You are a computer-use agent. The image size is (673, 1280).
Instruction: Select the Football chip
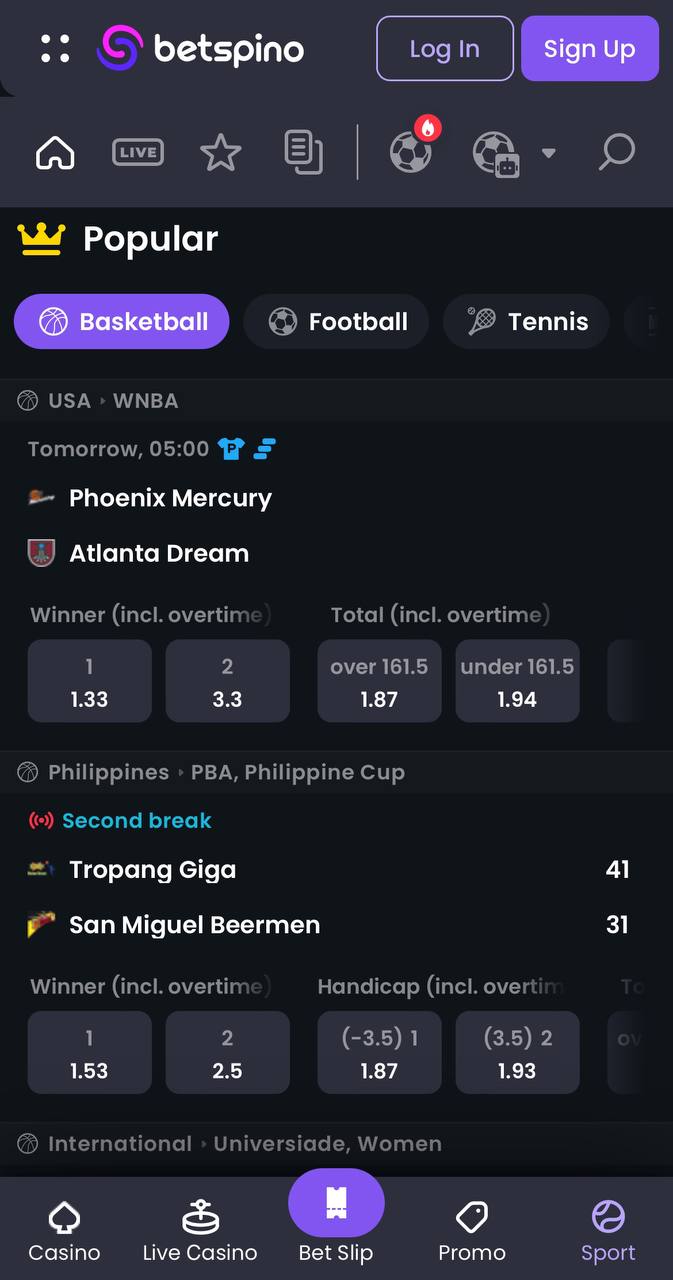(336, 321)
